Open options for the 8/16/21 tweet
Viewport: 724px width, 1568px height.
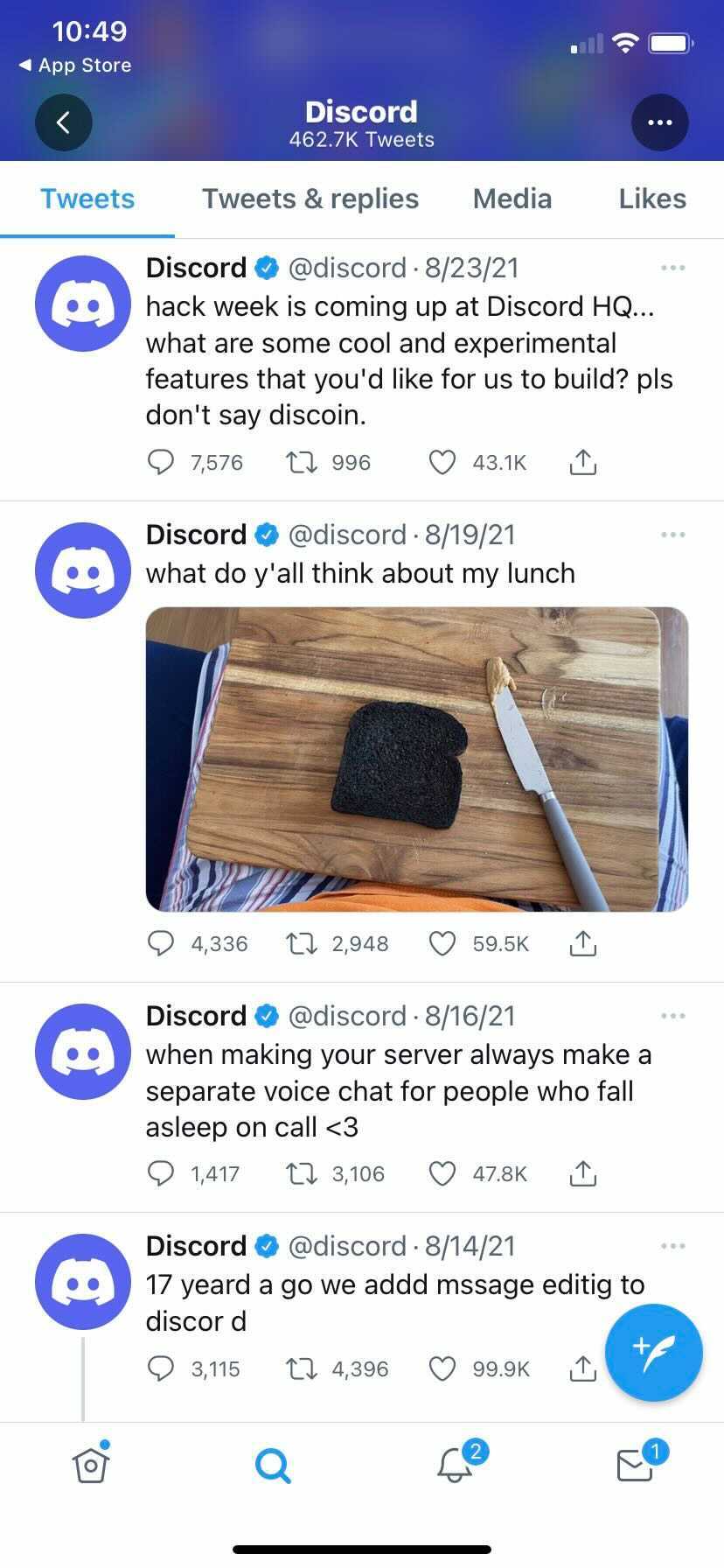pyautogui.click(x=672, y=1016)
